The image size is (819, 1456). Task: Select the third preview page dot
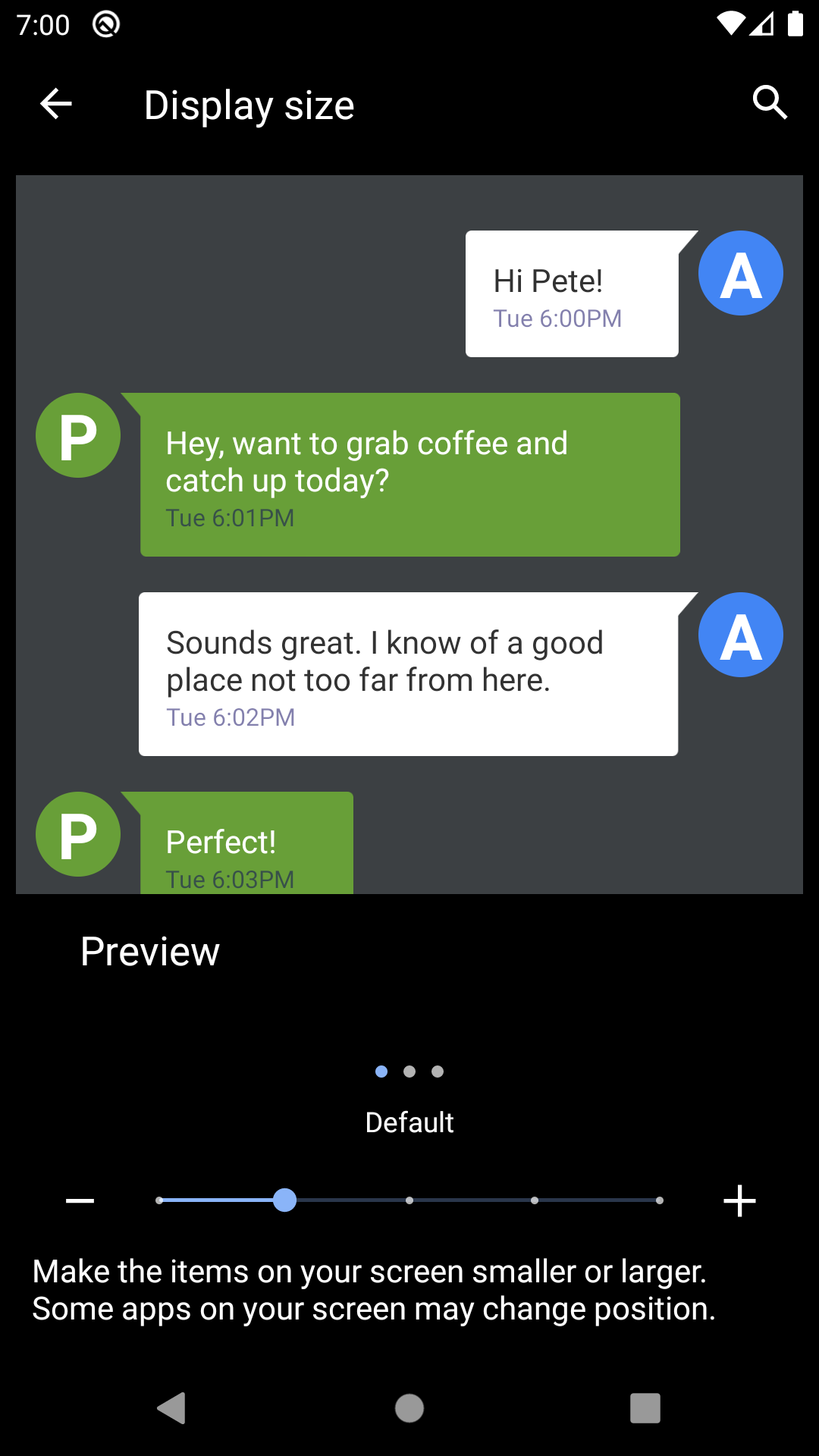(x=438, y=1072)
